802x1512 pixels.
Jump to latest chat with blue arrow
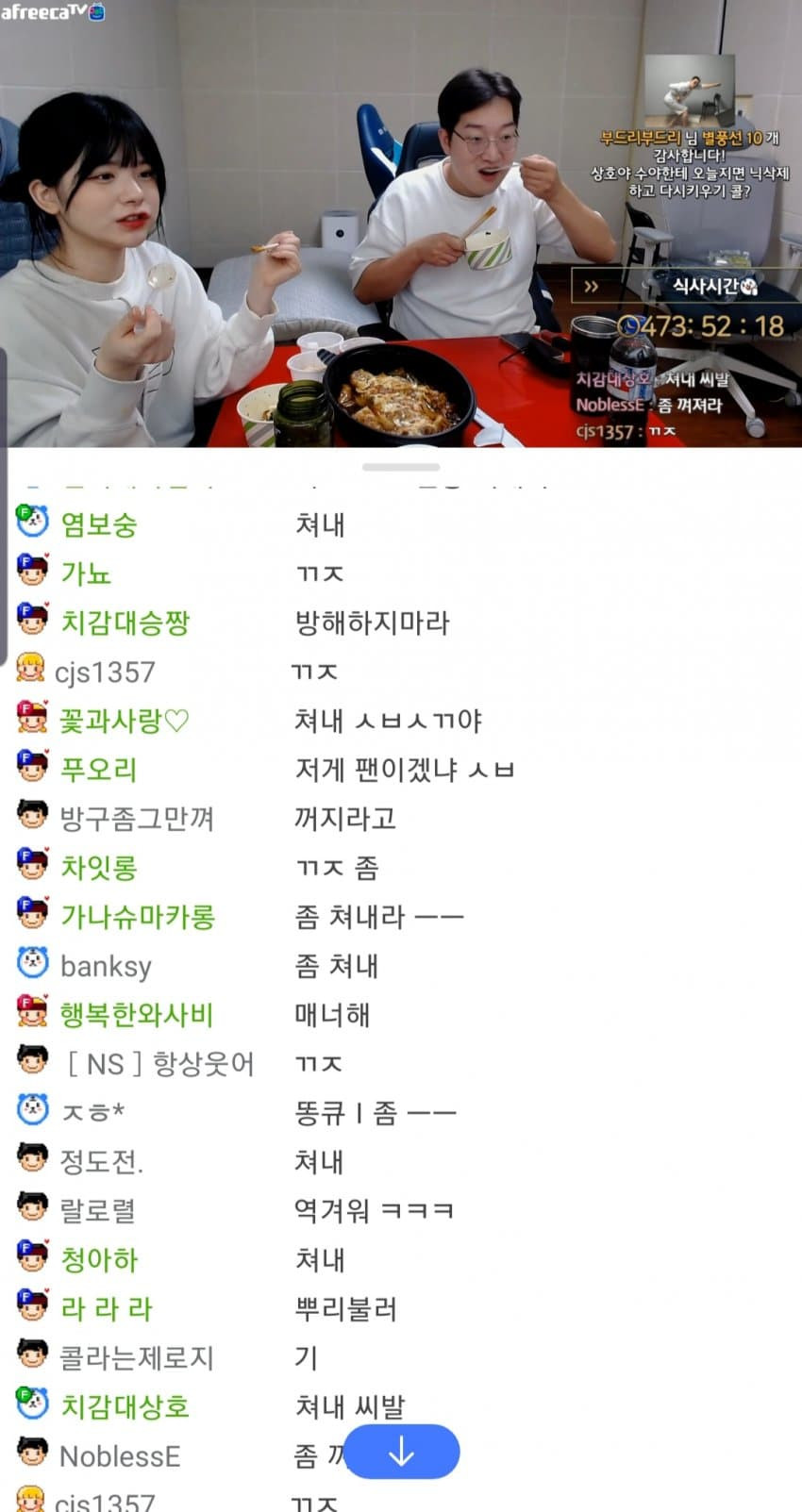pyautogui.click(x=401, y=1452)
